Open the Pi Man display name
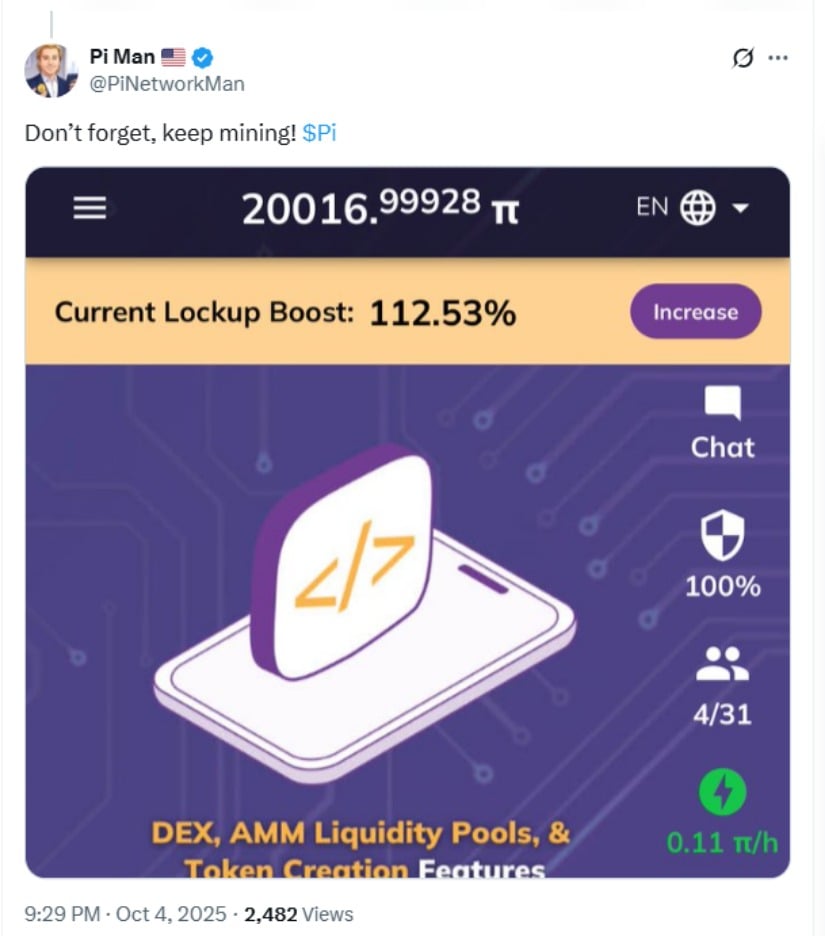 coord(122,57)
